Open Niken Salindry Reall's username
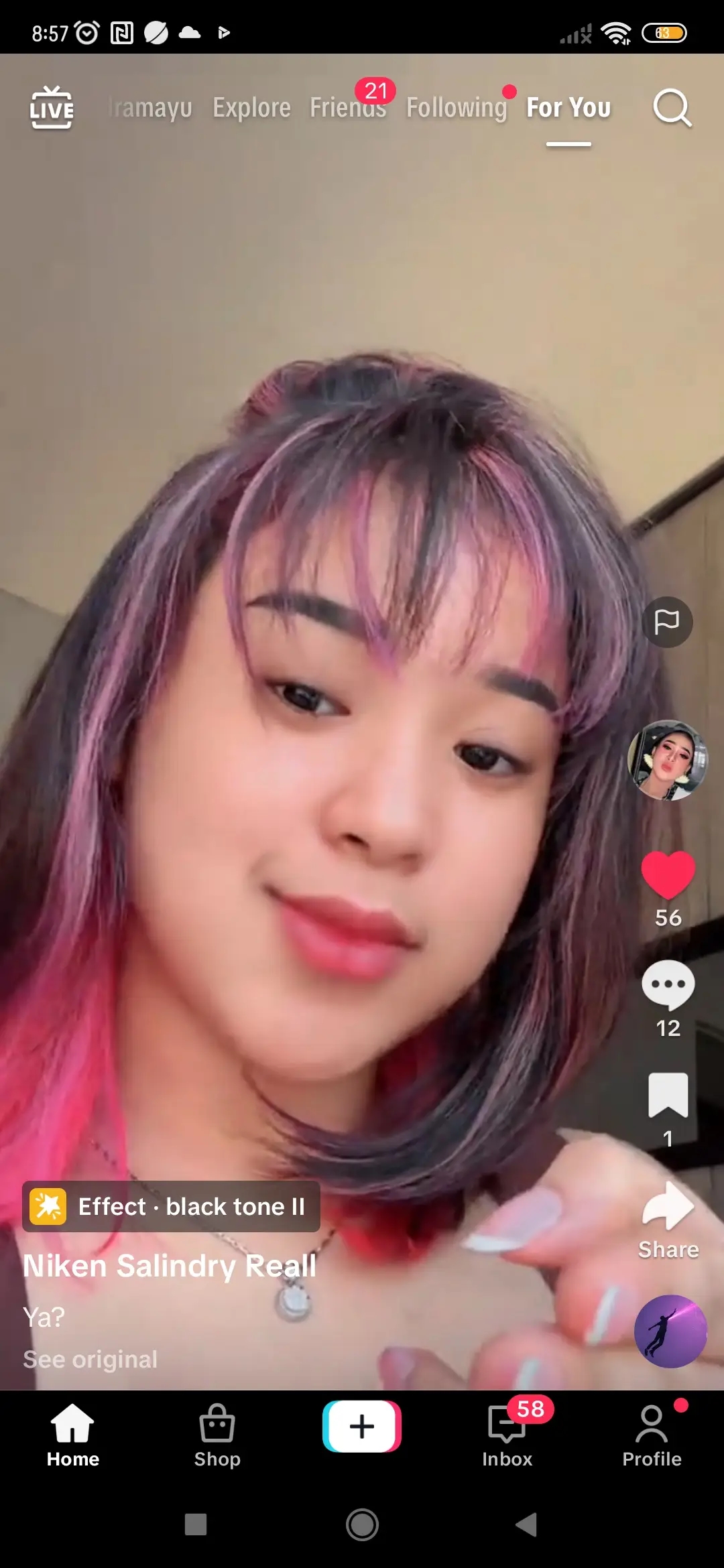This screenshot has width=724, height=1568. click(x=169, y=1266)
